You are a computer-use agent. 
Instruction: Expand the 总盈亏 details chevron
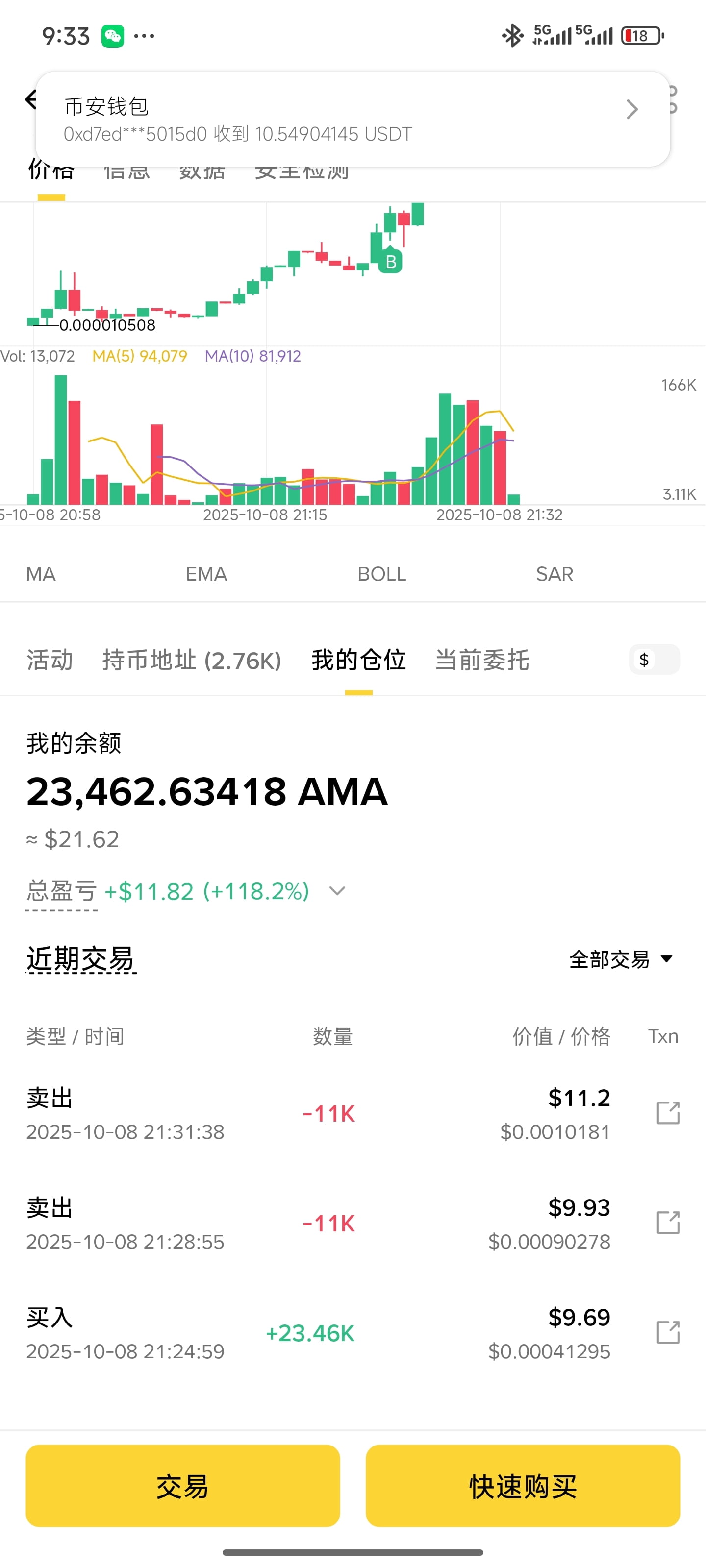pyautogui.click(x=337, y=891)
